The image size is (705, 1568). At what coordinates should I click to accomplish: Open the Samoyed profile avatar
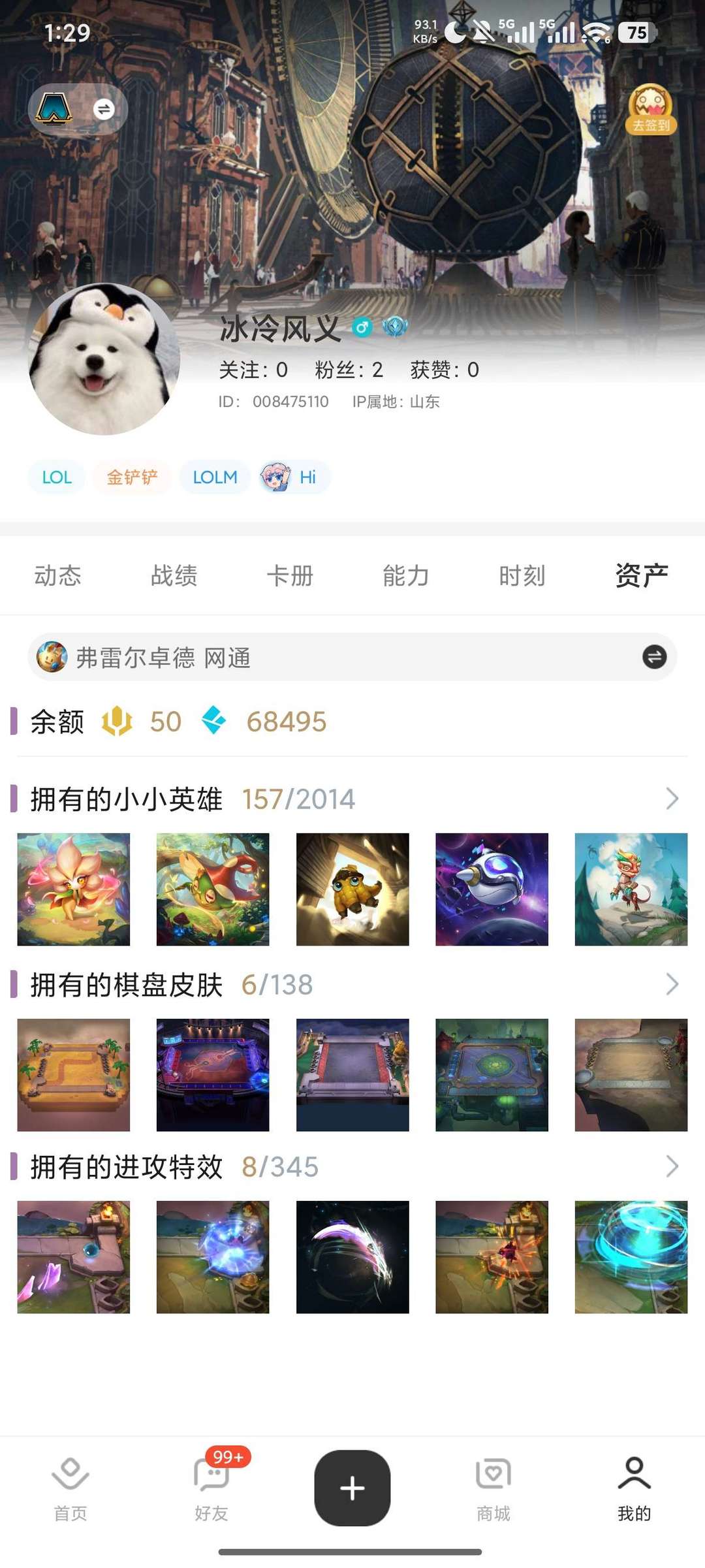[104, 359]
